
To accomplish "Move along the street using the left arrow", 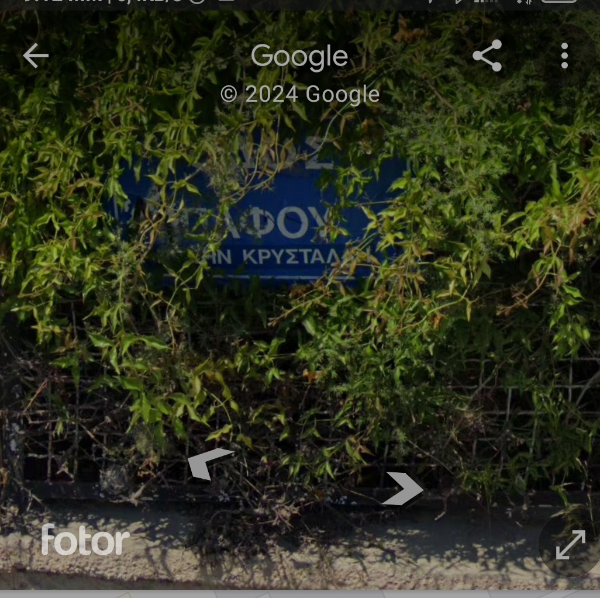I will coord(209,464).
